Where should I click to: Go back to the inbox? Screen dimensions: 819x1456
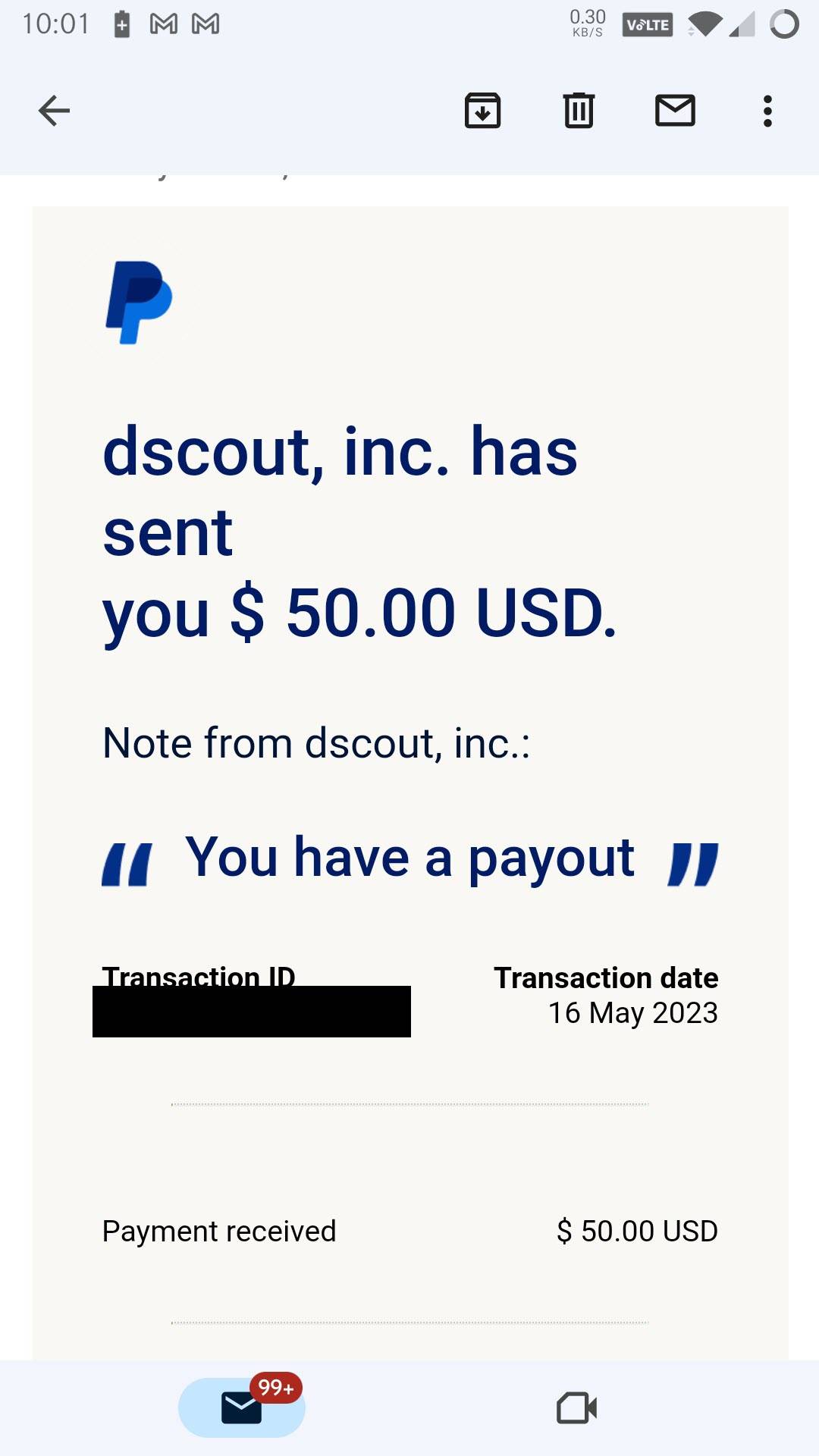[x=54, y=111]
